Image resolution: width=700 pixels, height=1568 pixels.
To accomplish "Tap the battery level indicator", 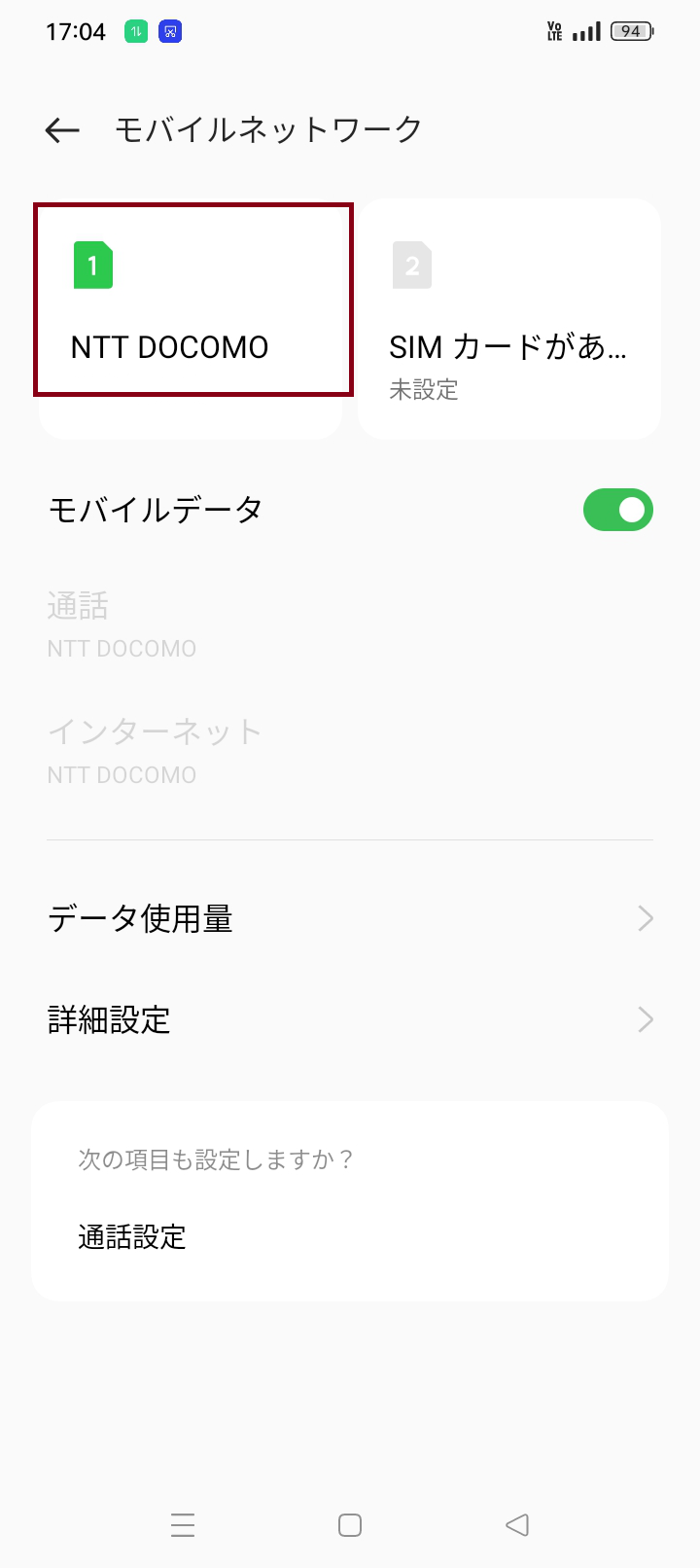I will (x=630, y=30).
